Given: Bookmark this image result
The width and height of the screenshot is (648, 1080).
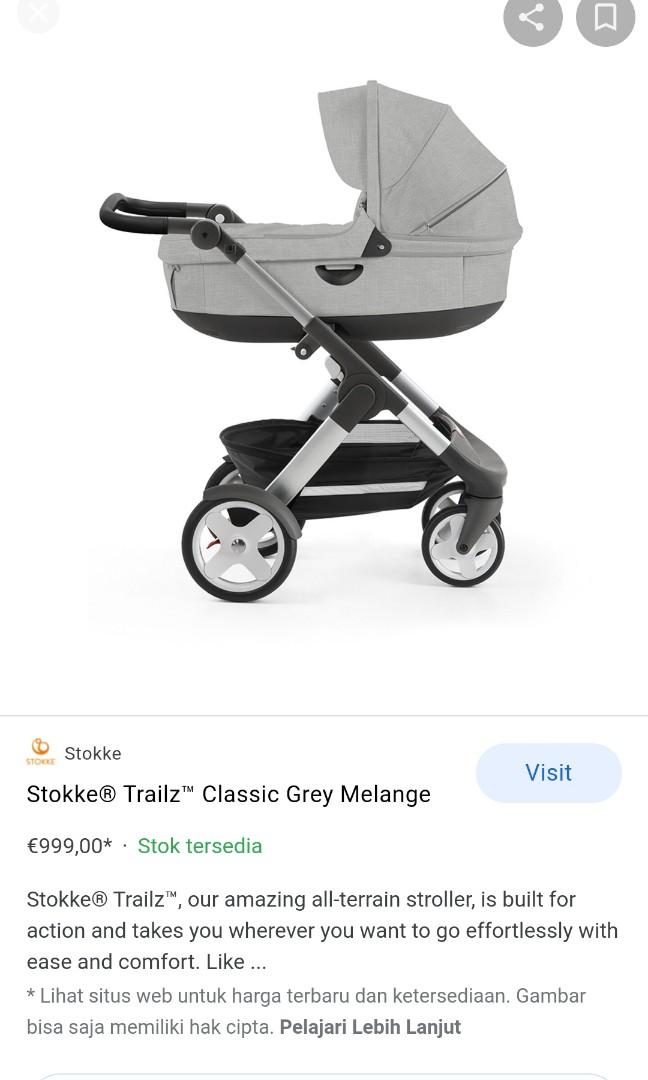Looking at the screenshot, I should (605, 17).
